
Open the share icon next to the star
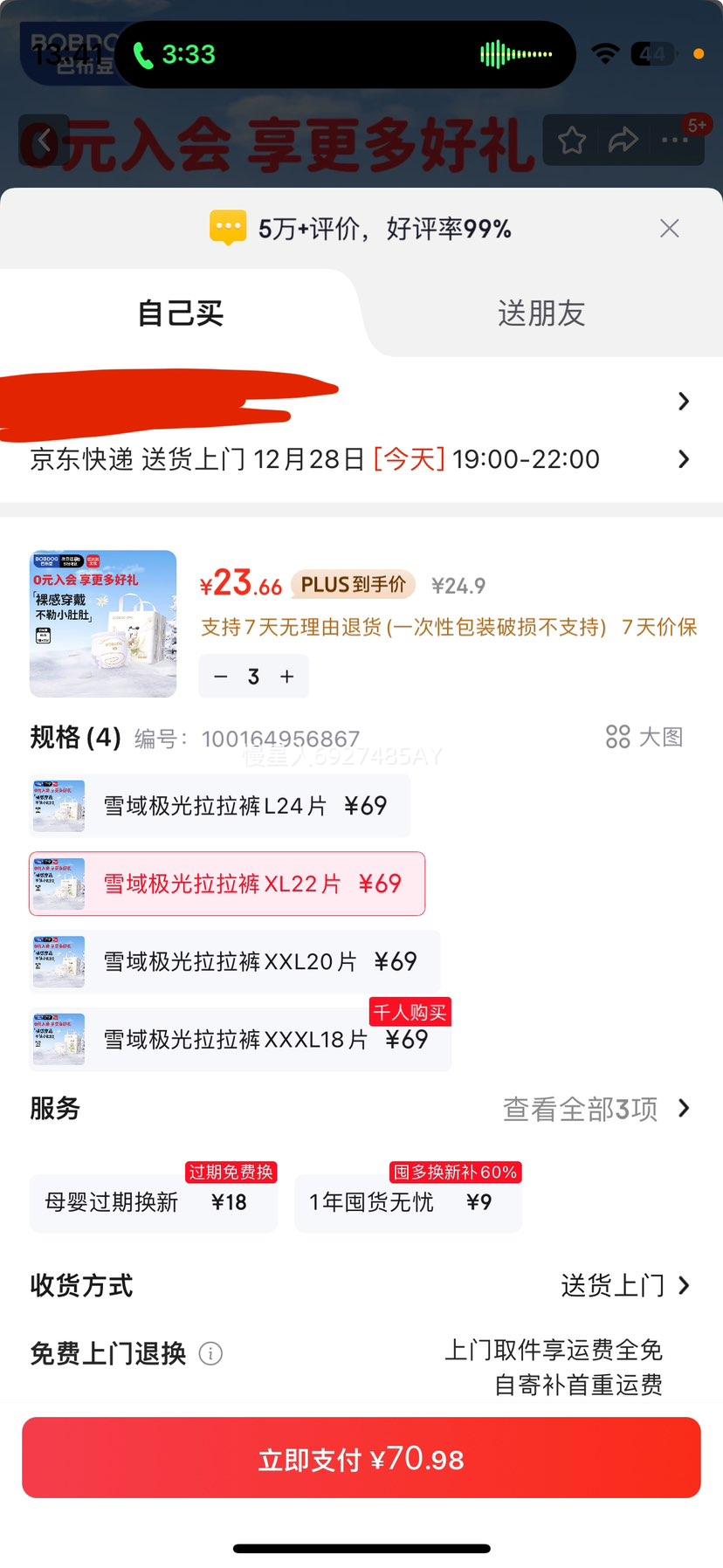624,140
